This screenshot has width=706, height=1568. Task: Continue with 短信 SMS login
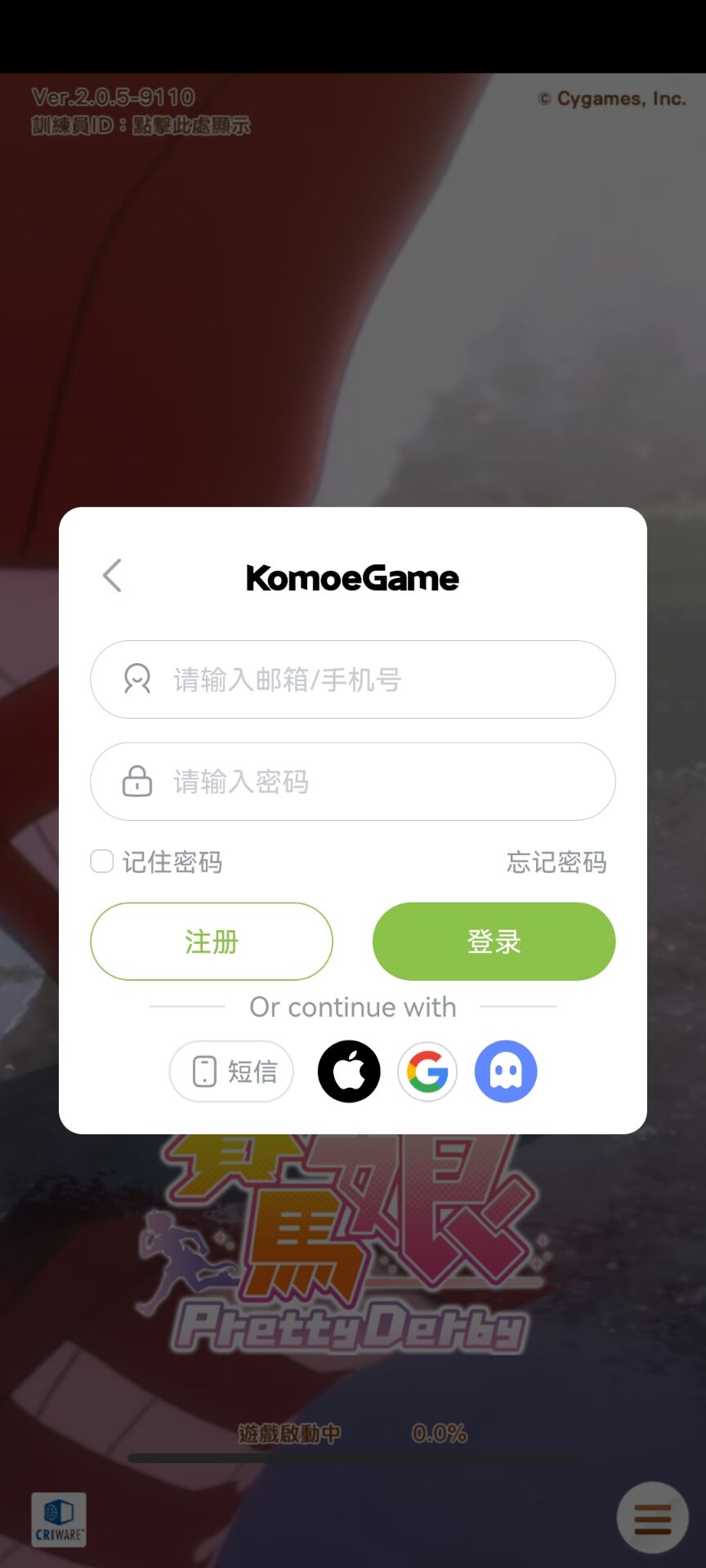232,1071
